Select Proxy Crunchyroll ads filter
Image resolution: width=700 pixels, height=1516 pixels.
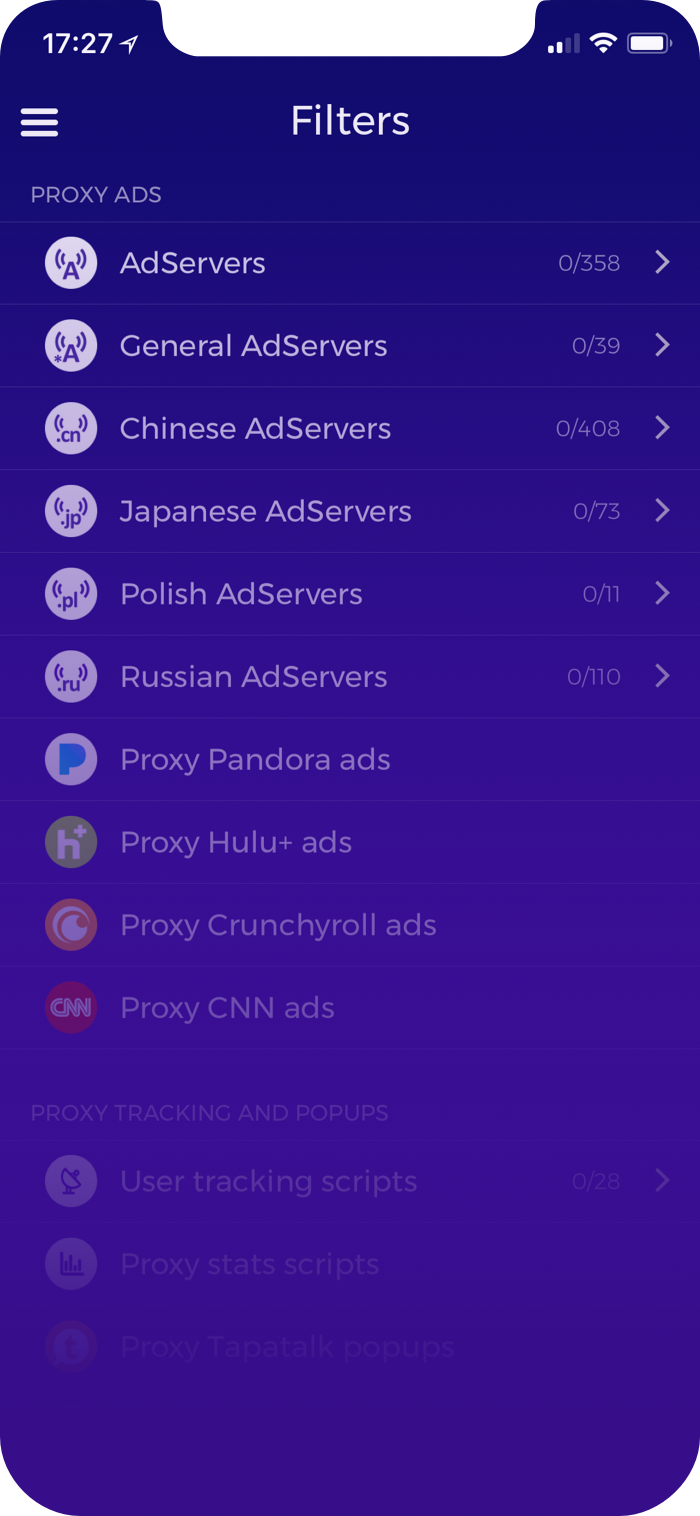coord(350,926)
